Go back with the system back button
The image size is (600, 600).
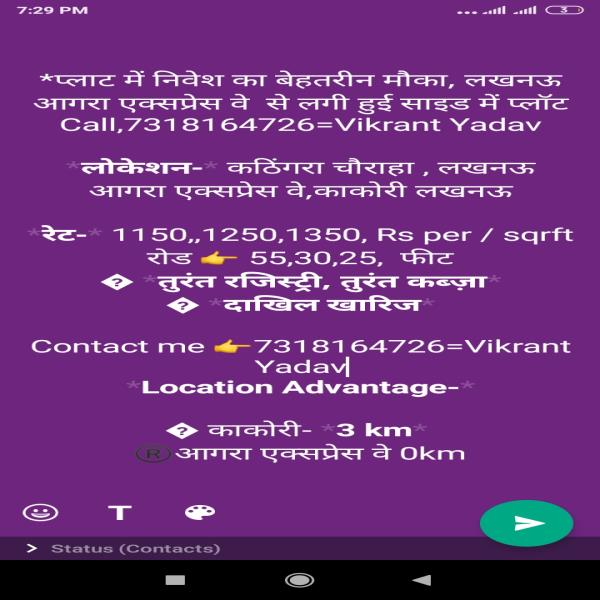[x=422, y=579]
